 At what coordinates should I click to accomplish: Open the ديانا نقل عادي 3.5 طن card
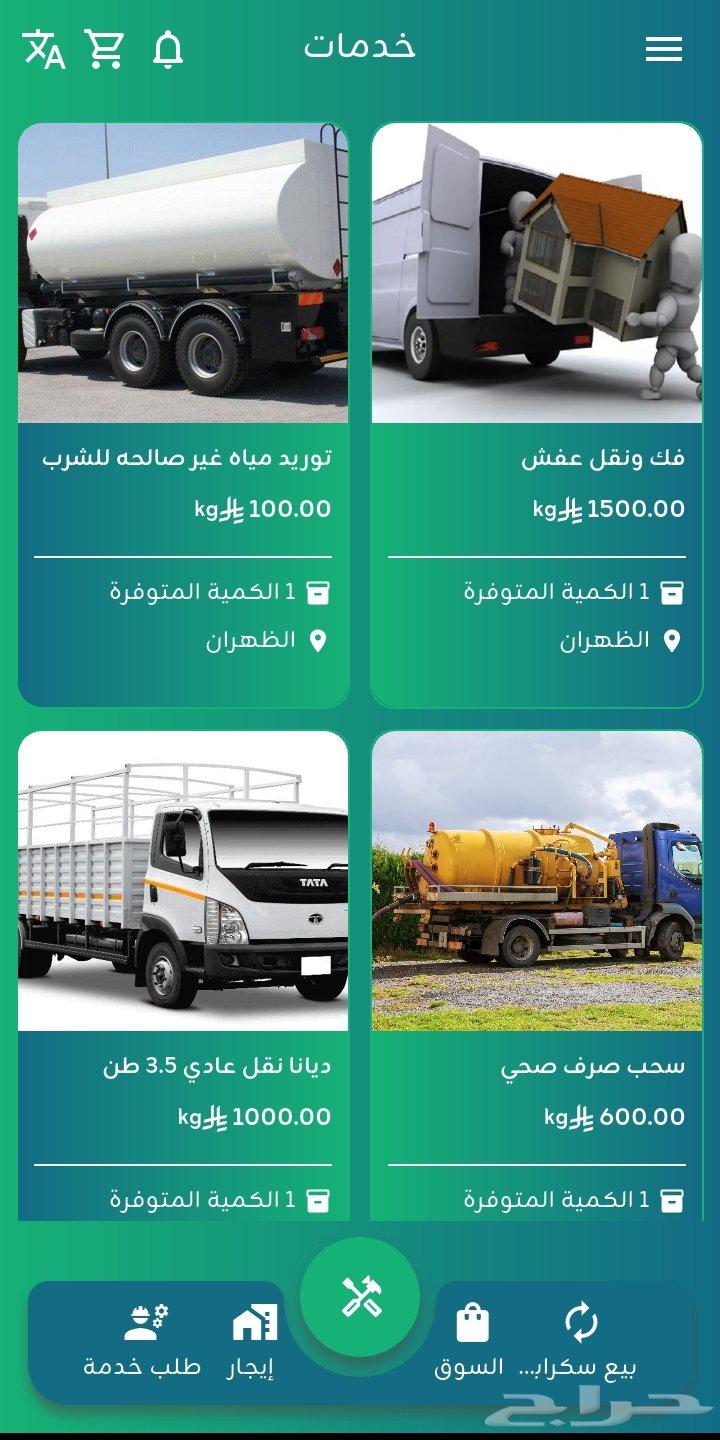coord(183,975)
